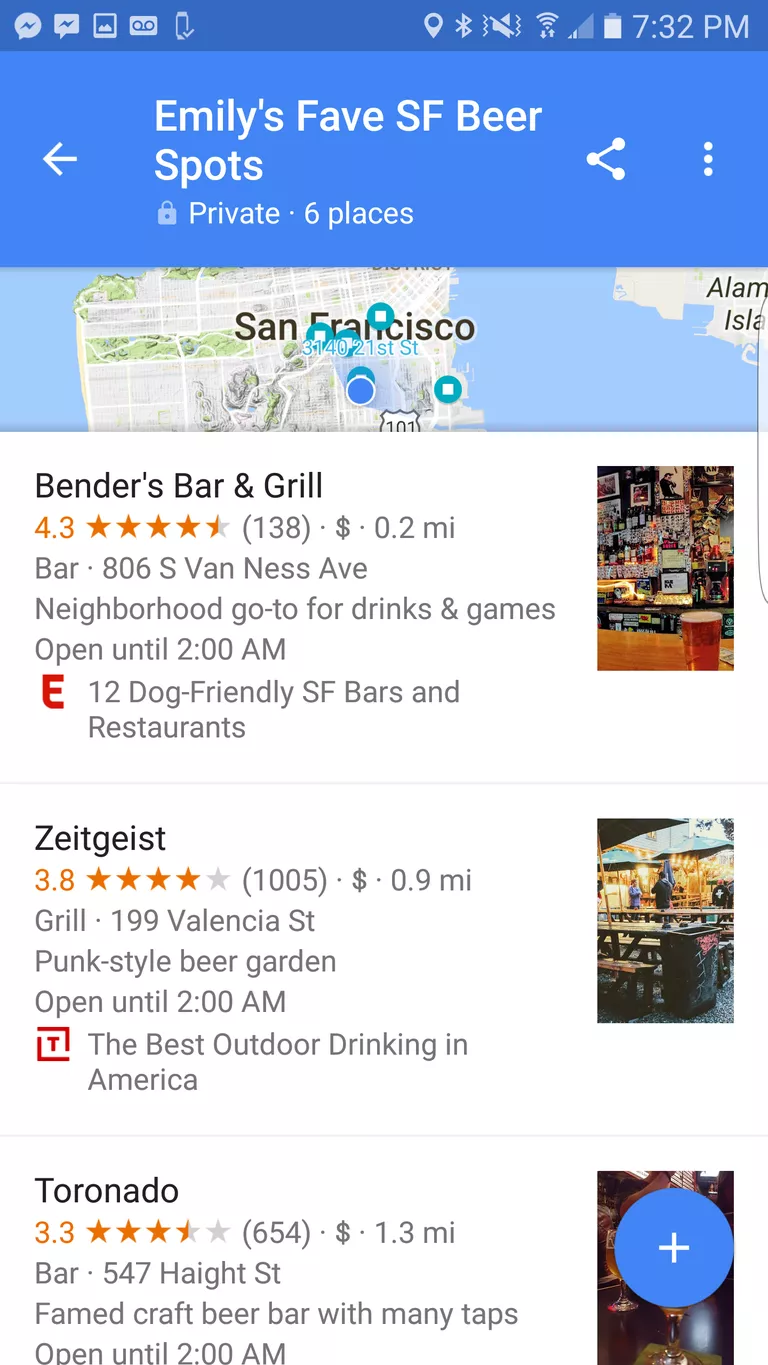Open the San Francisco map preview

click(x=384, y=350)
